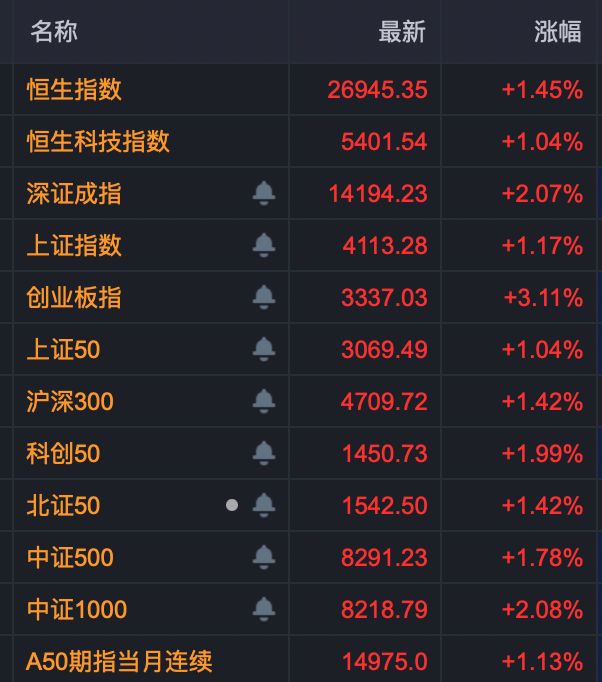This screenshot has width=602, height=682.
Task: Open the alert bell for 沪深300
Action: 264,401
